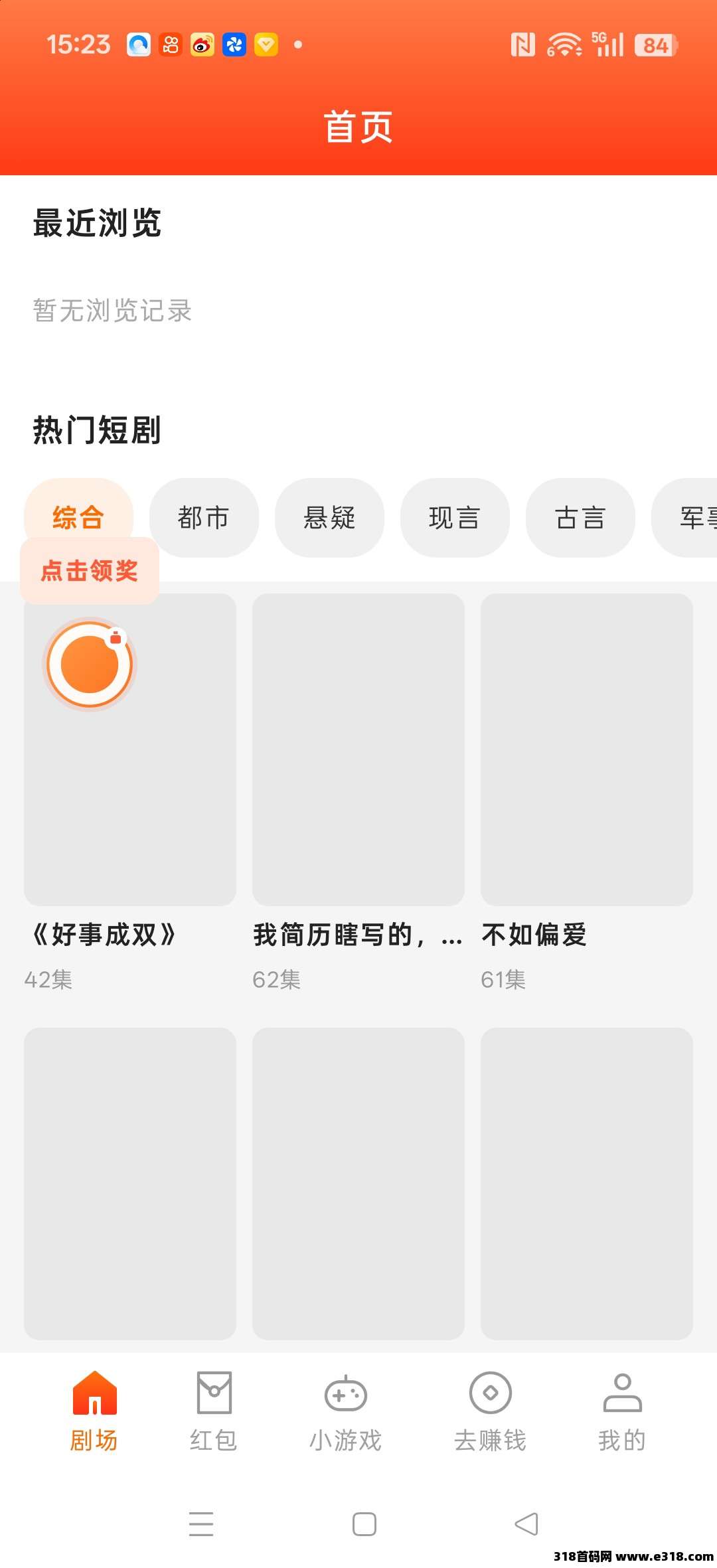Viewport: 717px width, 1568px height.
Task: Tap the 点击领奖 reward bubble
Action: (x=90, y=571)
